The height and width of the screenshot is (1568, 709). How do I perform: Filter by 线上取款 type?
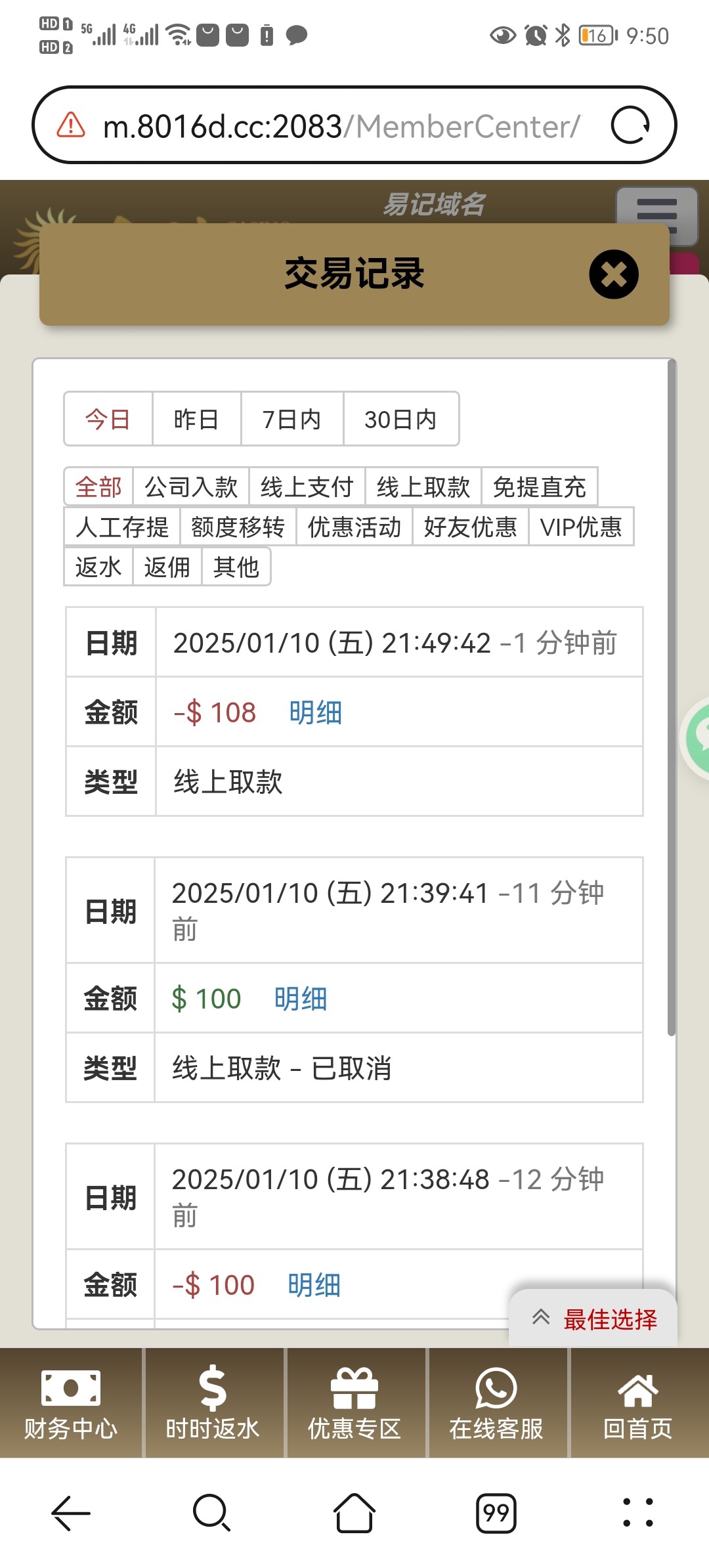423,487
